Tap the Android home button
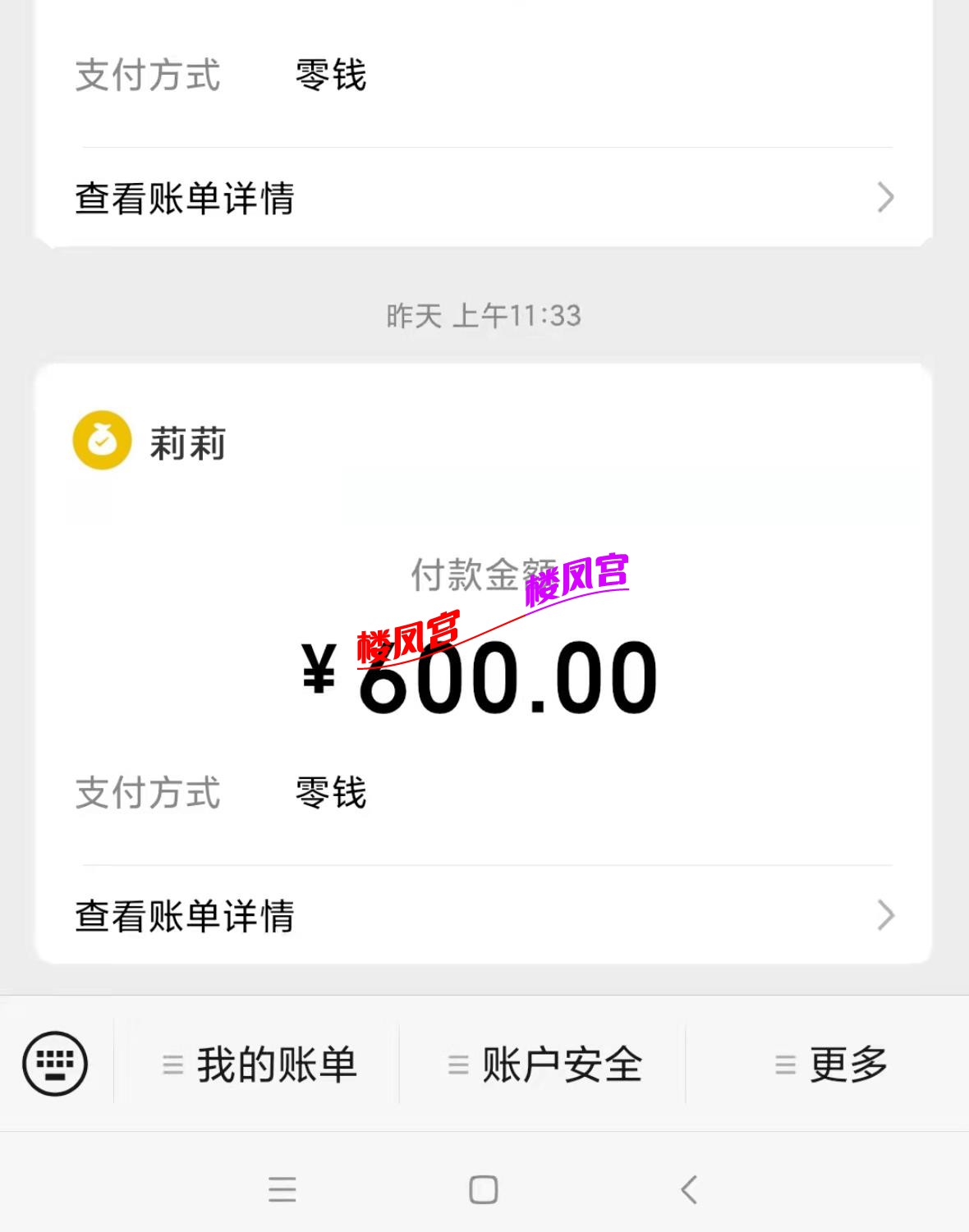Viewport: 969px width, 1232px height. (x=484, y=1187)
